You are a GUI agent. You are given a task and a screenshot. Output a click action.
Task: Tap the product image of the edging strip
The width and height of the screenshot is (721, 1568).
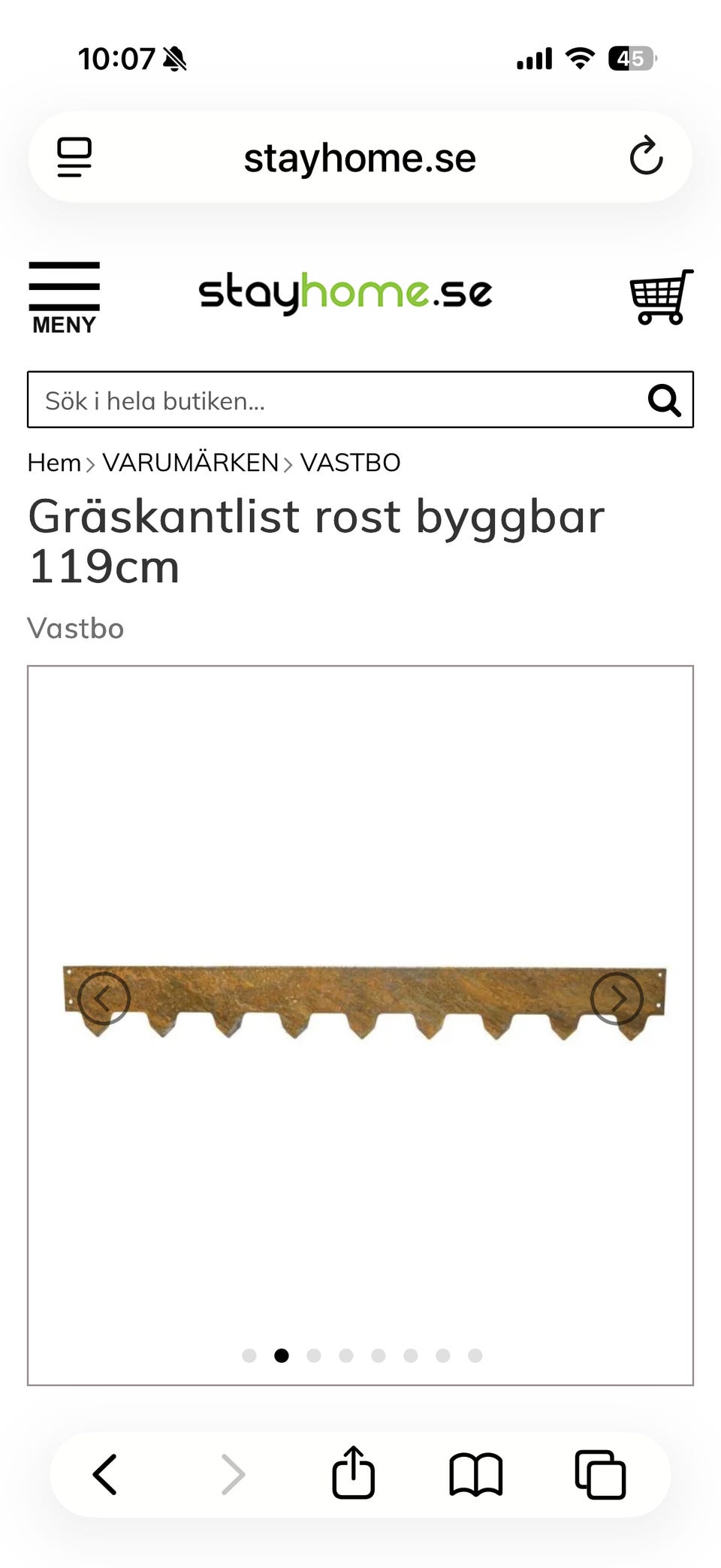point(360,999)
